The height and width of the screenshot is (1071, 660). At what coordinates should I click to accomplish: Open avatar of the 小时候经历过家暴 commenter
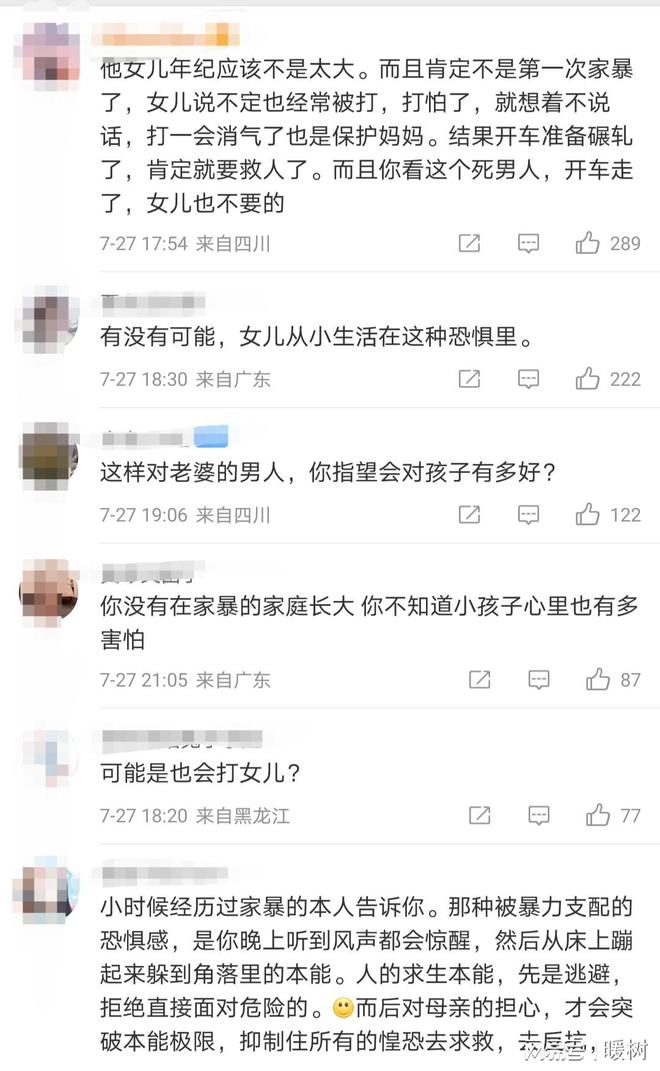pos(49,888)
